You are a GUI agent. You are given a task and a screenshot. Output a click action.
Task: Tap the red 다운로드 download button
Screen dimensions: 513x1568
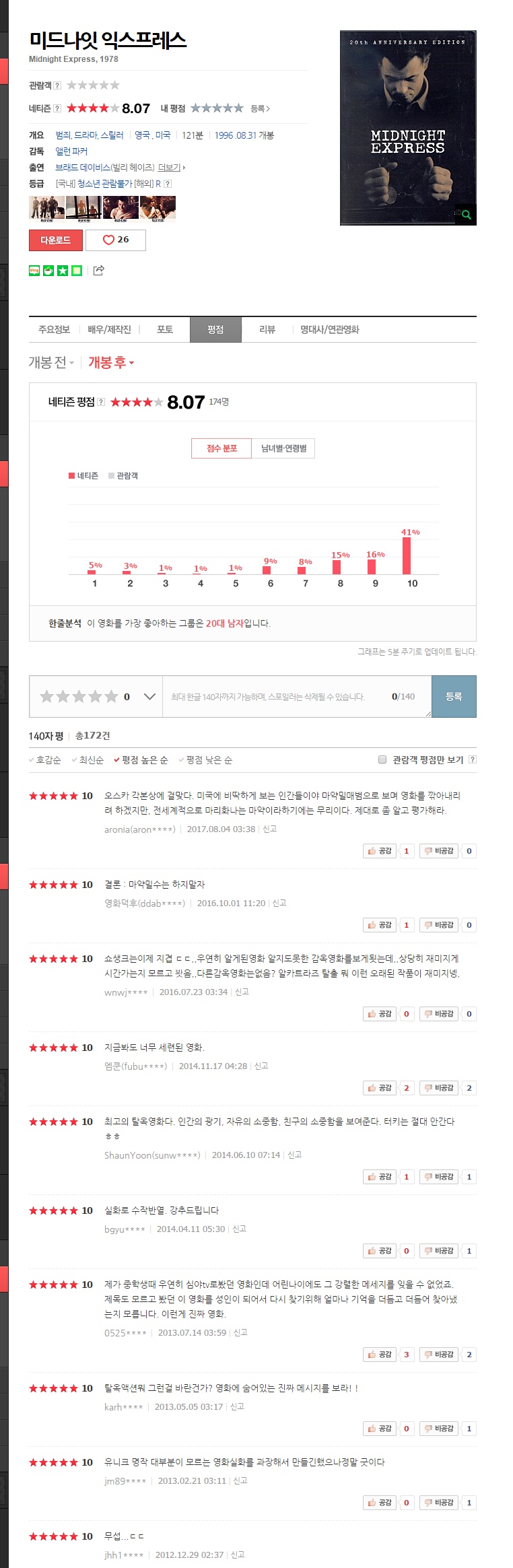point(56,240)
